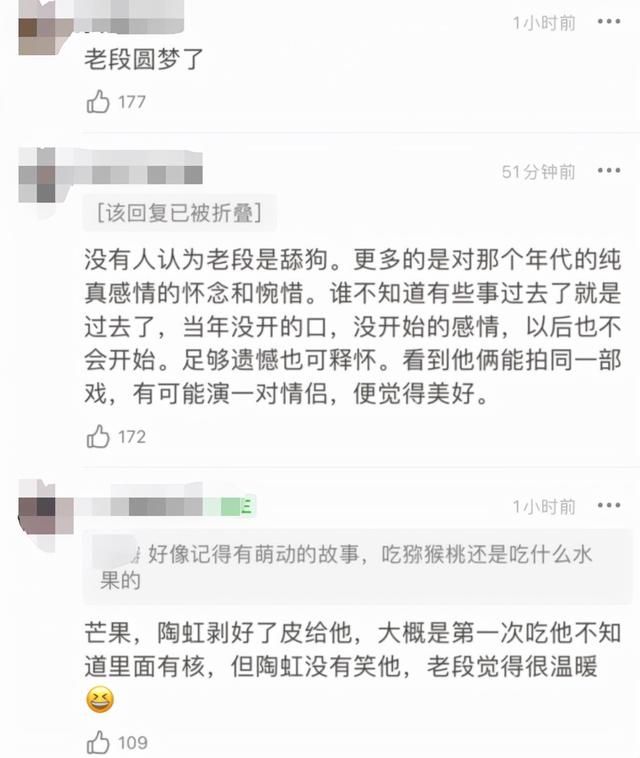Open overflow menu on the 51分钟前 comment
640x758 pixels.
click(608, 172)
